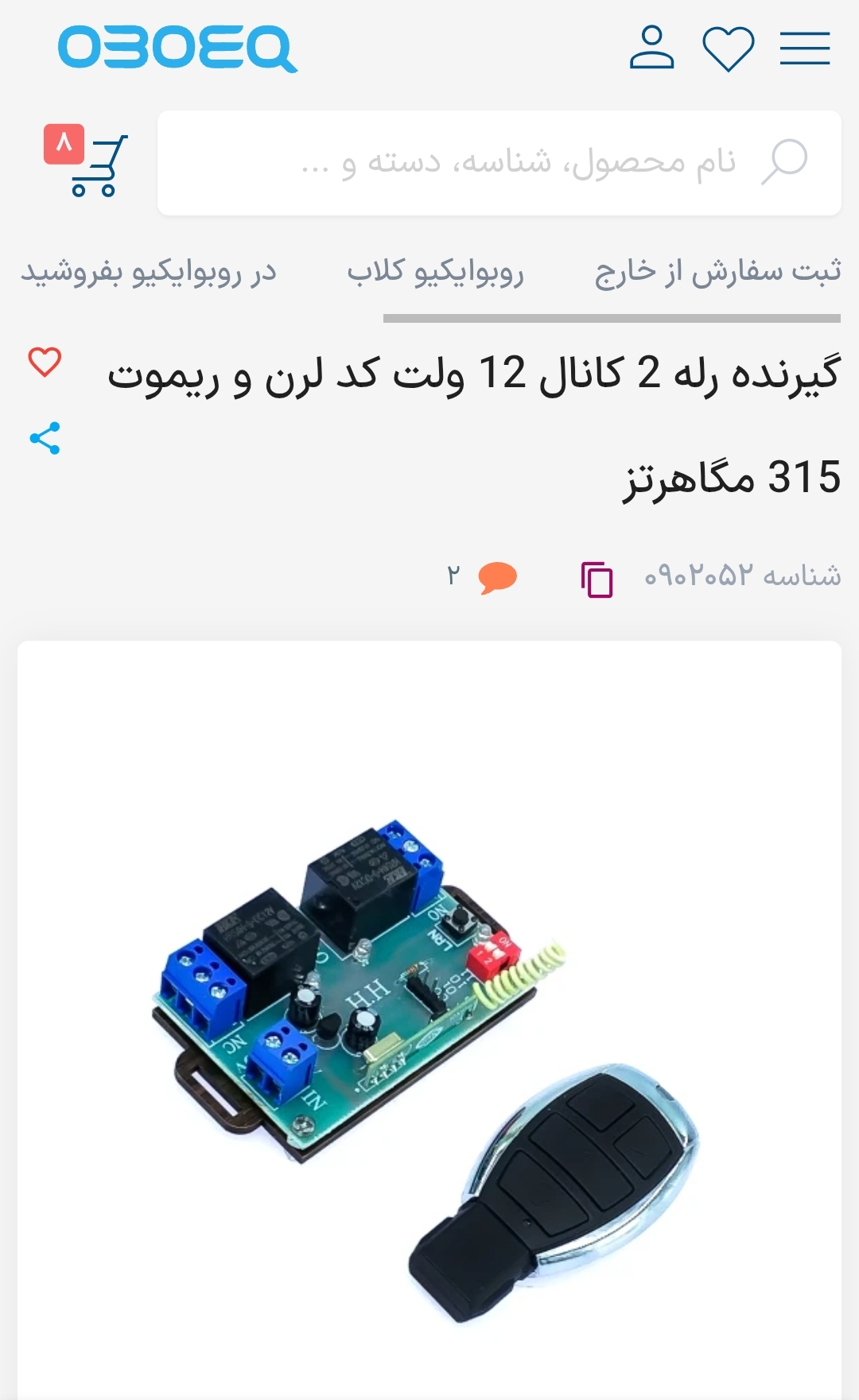Add this relay receiver to favorites

click(x=45, y=362)
